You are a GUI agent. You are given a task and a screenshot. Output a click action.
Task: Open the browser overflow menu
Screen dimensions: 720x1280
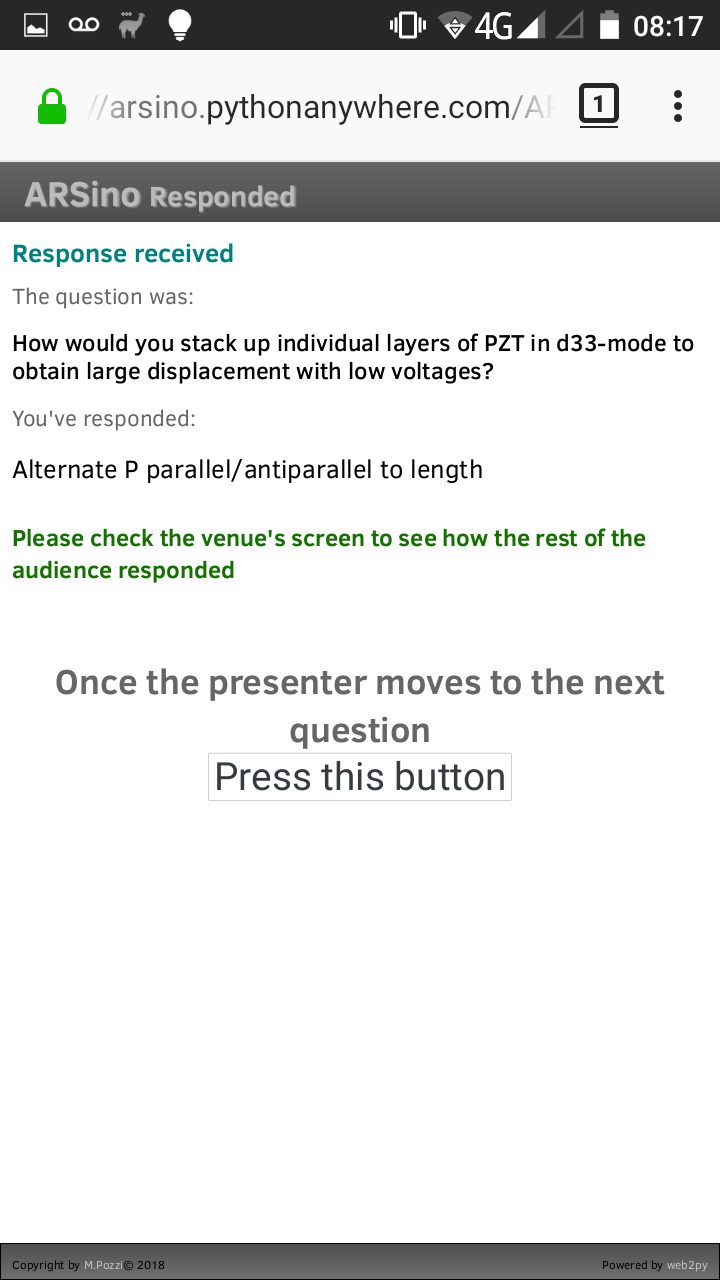[678, 106]
